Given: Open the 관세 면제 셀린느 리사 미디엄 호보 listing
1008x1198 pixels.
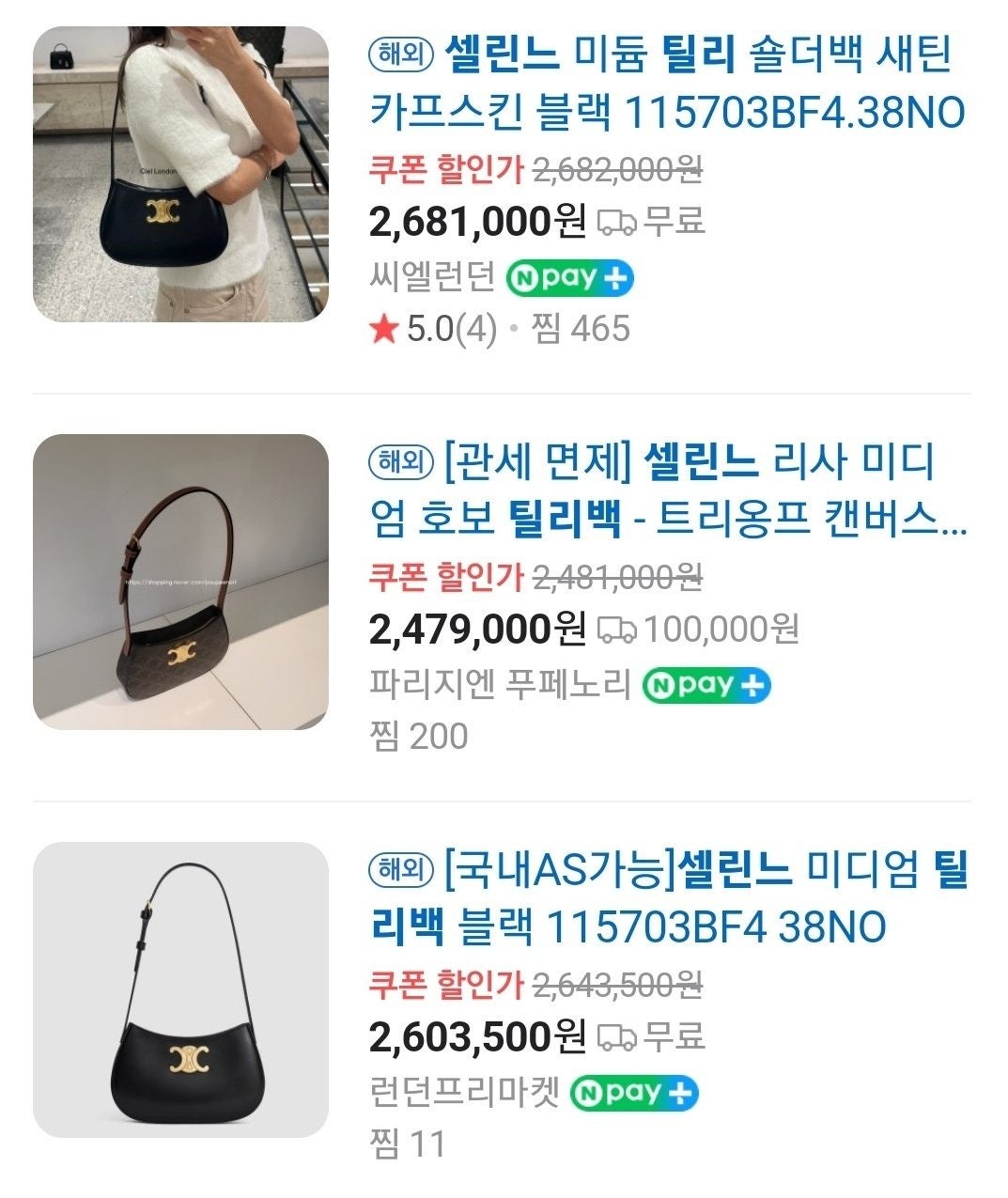Looking at the screenshot, I should point(667,490).
